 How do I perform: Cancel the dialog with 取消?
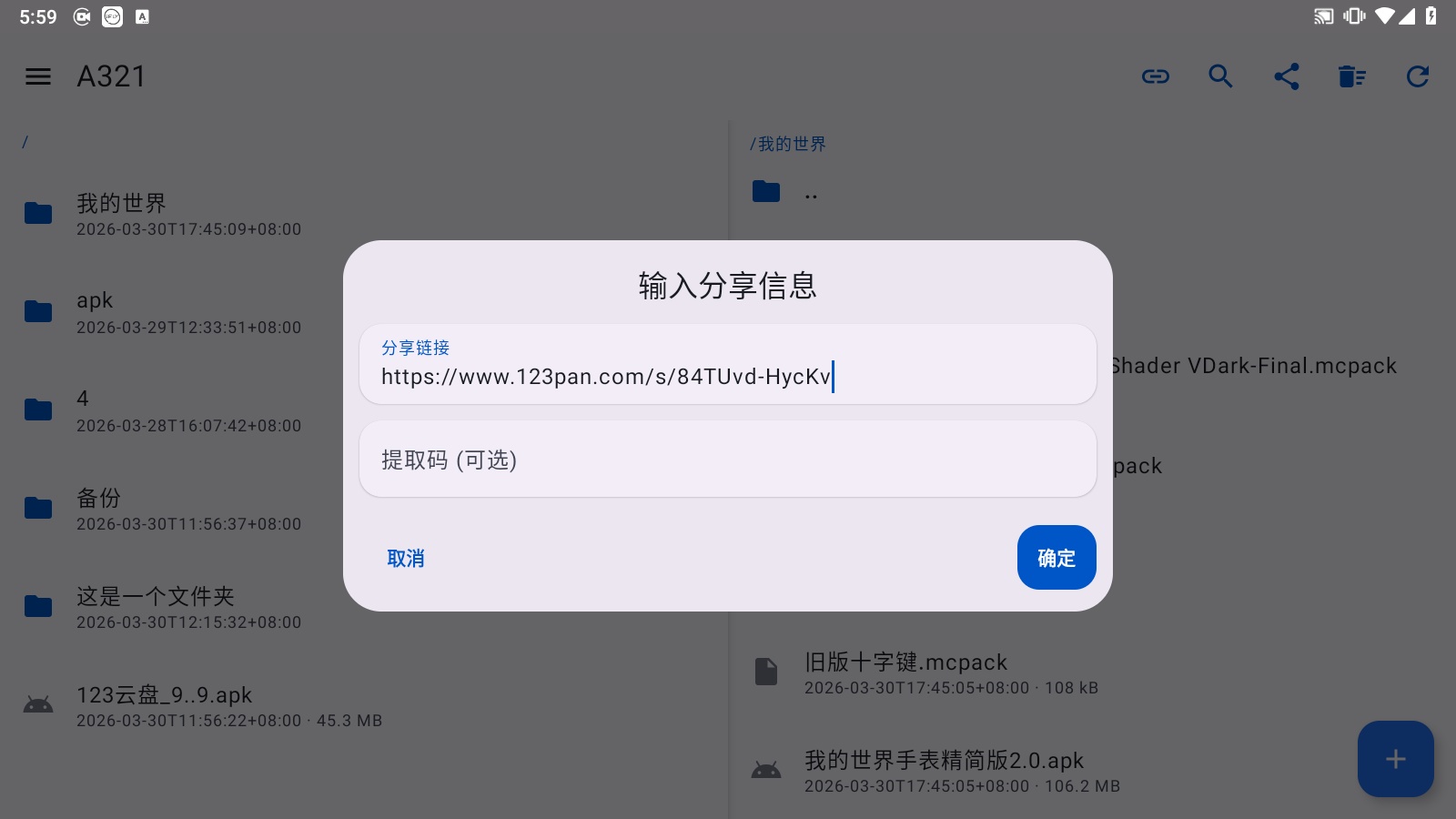tap(406, 558)
